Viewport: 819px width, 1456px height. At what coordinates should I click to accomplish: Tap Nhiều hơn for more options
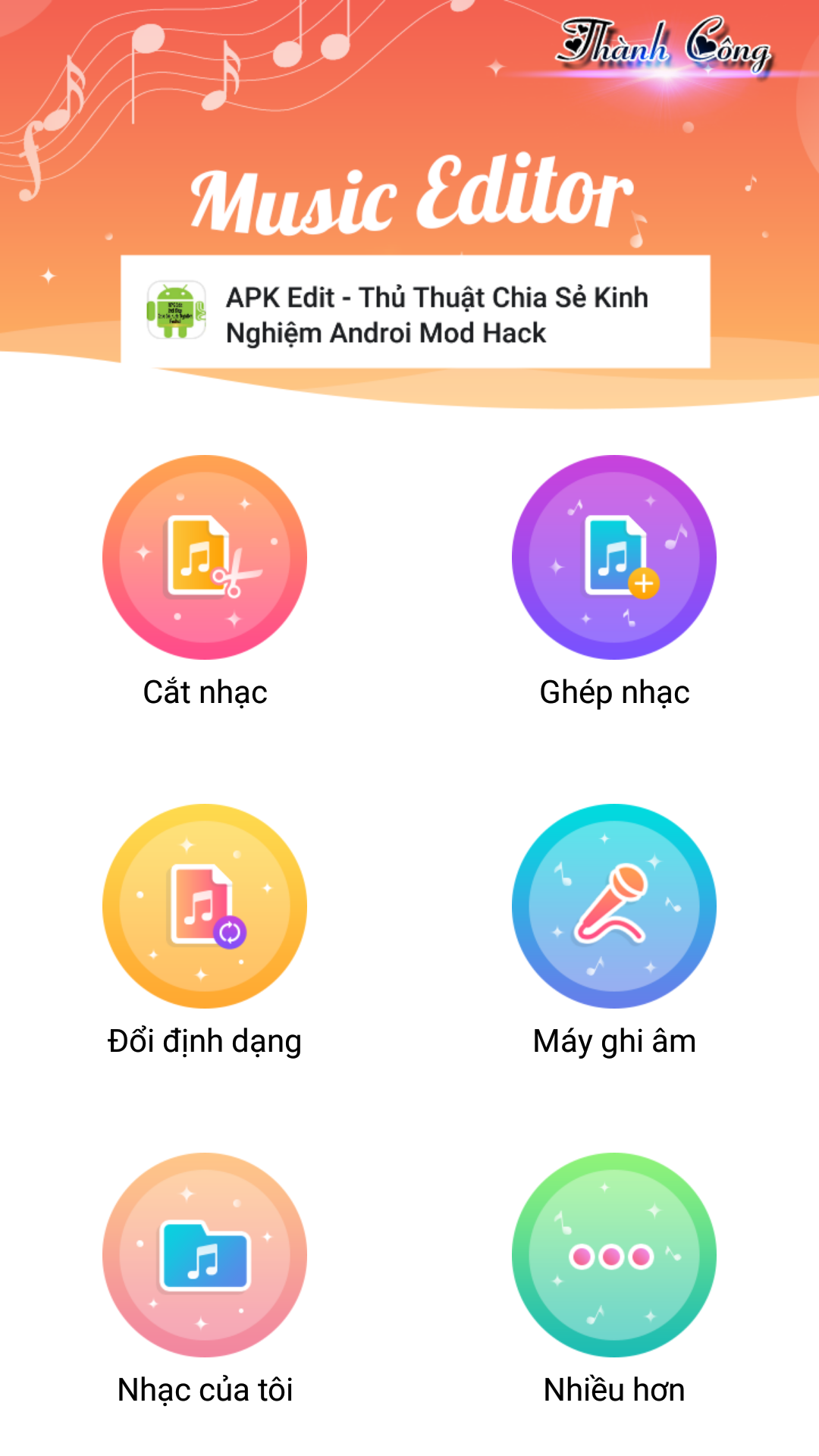click(x=614, y=1255)
